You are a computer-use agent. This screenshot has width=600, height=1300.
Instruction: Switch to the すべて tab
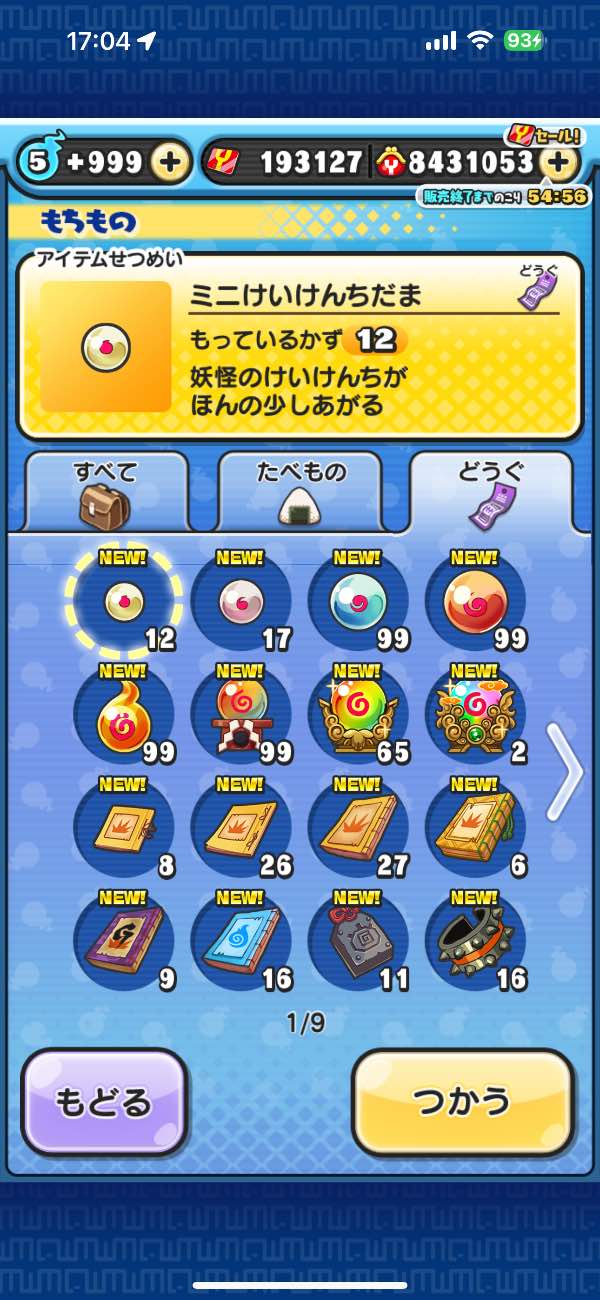pyautogui.click(x=105, y=491)
